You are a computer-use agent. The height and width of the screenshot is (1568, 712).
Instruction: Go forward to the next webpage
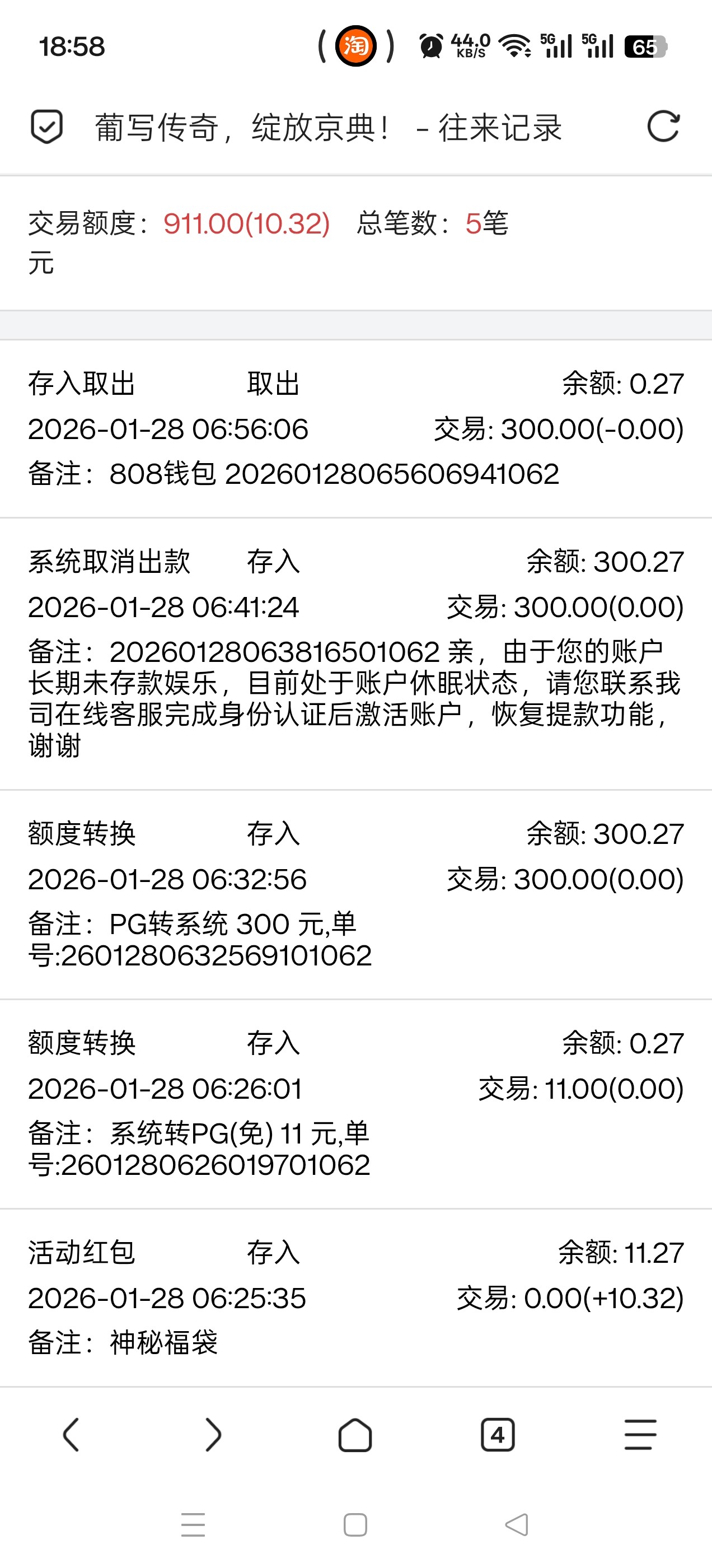pyautogui.click(x=213, y=1435)
